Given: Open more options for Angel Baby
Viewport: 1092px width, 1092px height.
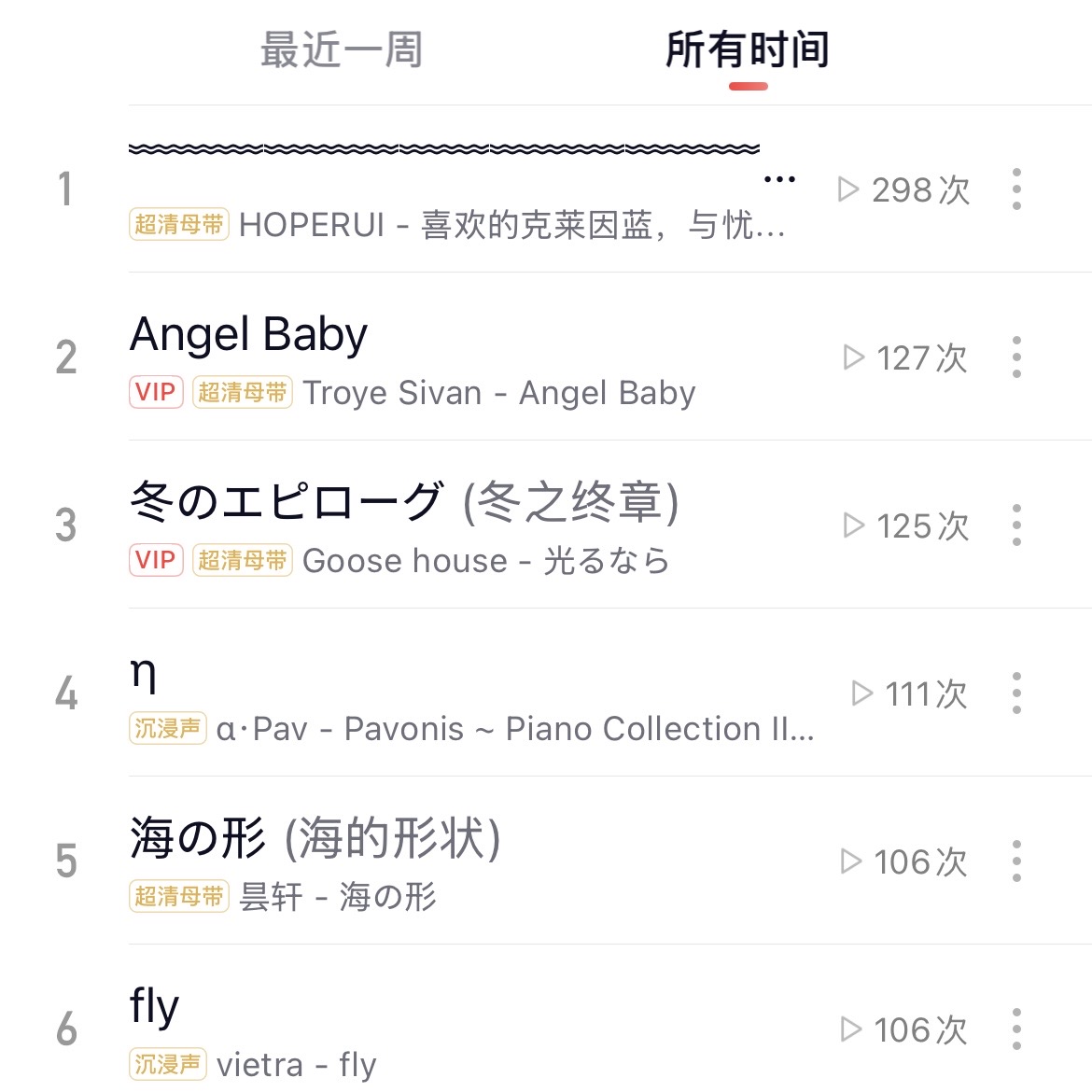Looking at the screenshot, I should (x=1016, y=357).
